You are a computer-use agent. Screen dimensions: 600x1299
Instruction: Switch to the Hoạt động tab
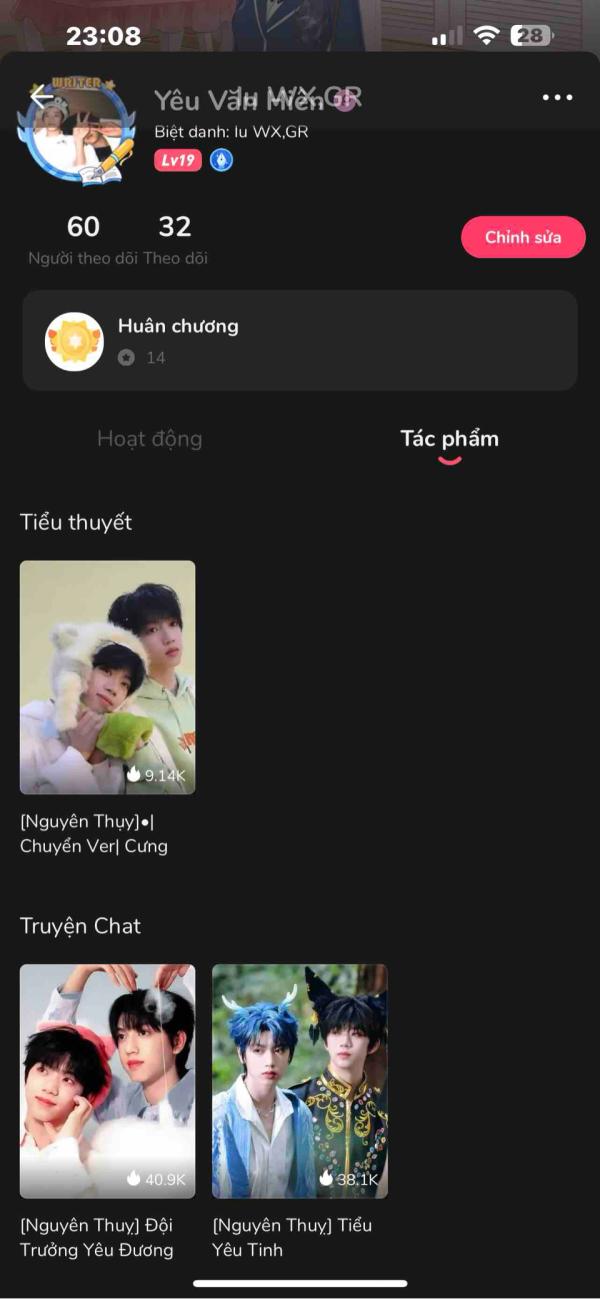(x=149, y=439)
